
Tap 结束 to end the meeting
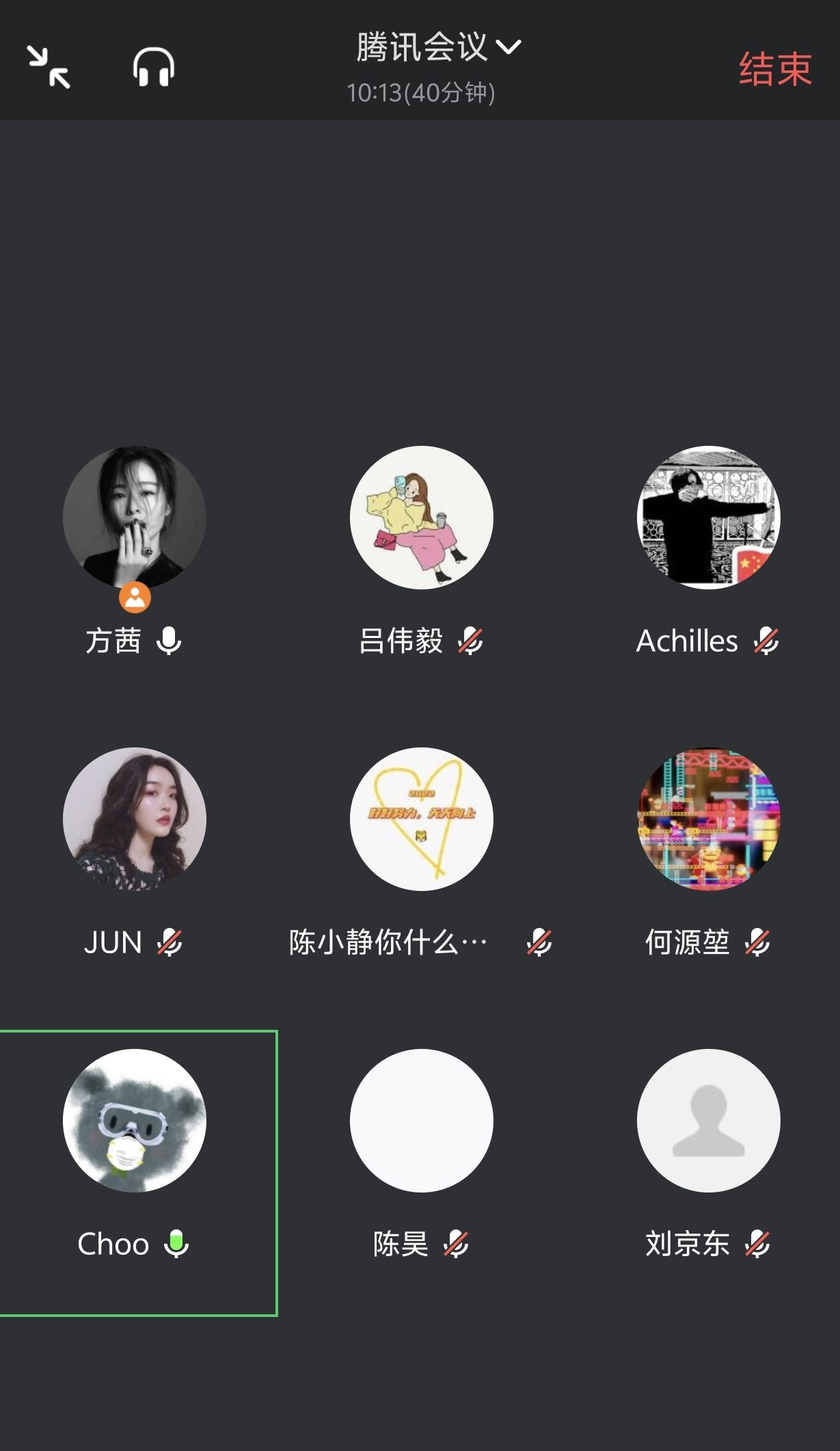(x=775, y=69)
